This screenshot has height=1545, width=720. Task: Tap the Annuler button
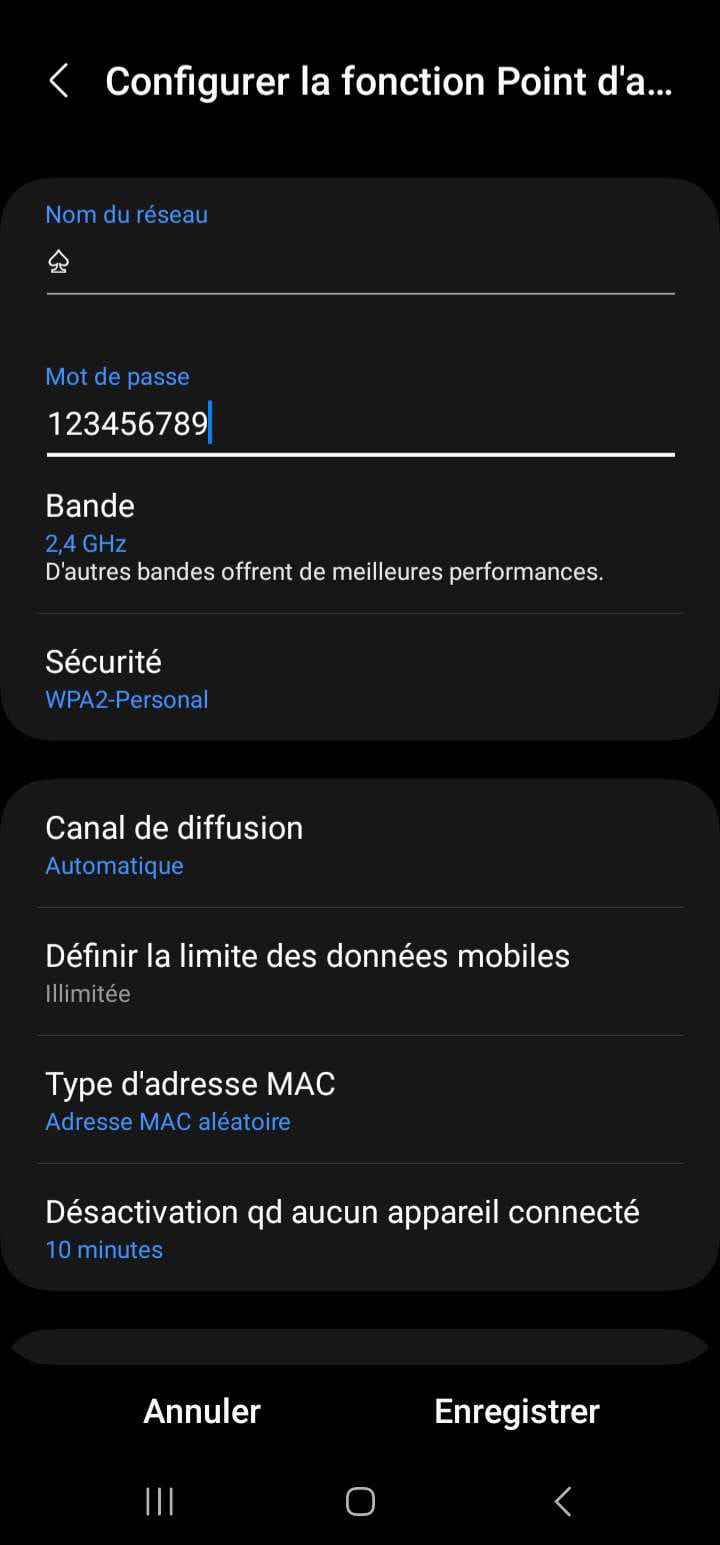tap(202, 1411)
